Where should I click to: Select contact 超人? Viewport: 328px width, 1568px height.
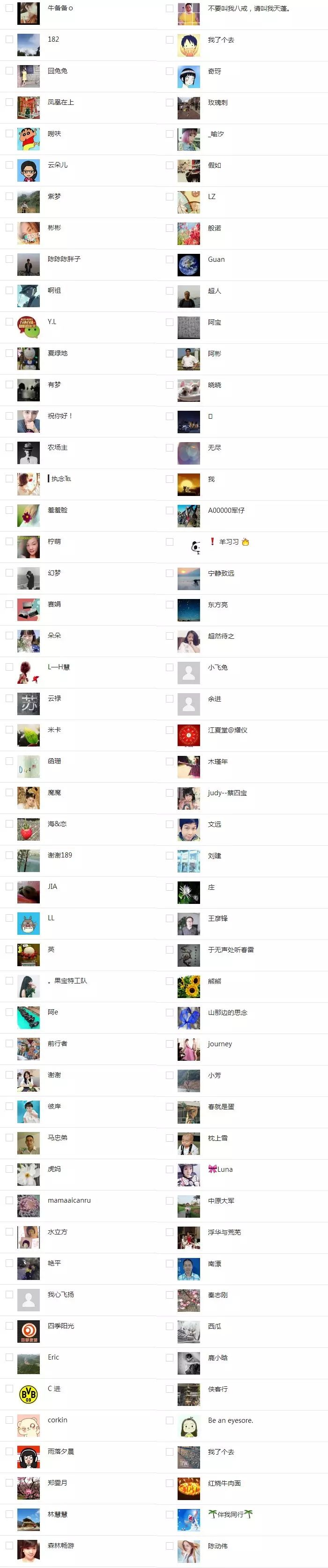click(170, 290)
